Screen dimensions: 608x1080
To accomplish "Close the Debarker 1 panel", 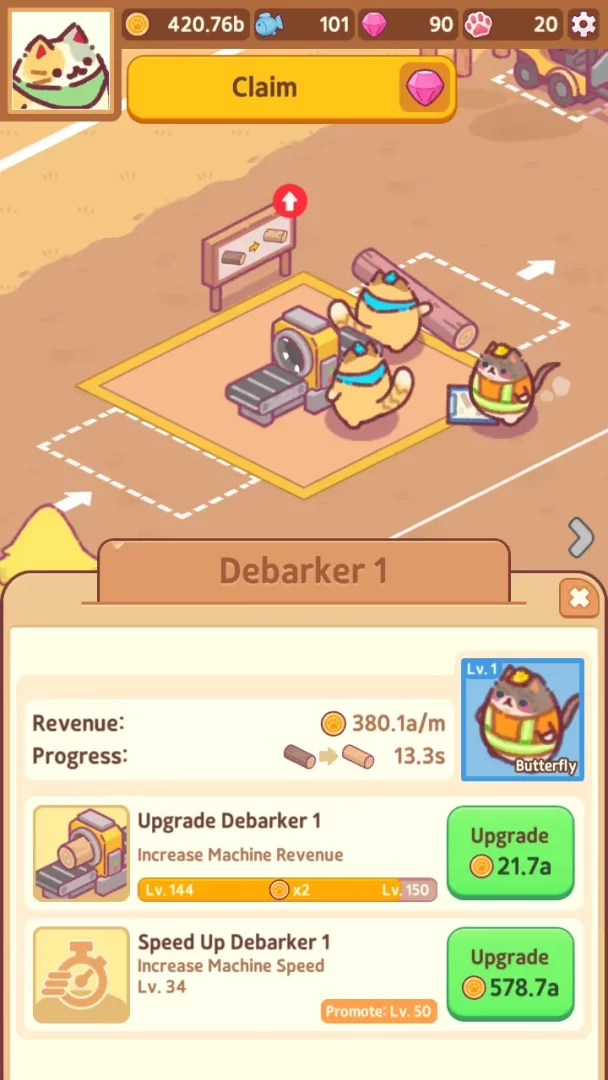I will point(578,598).
